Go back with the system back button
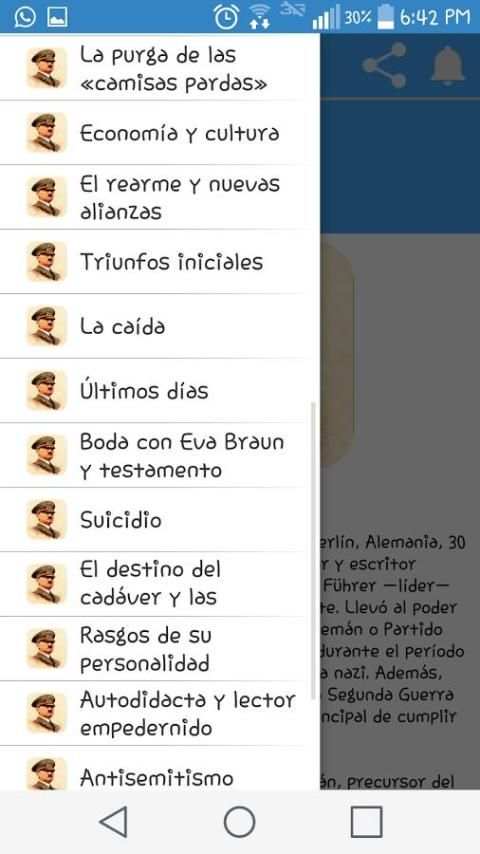 coord(113,821)
